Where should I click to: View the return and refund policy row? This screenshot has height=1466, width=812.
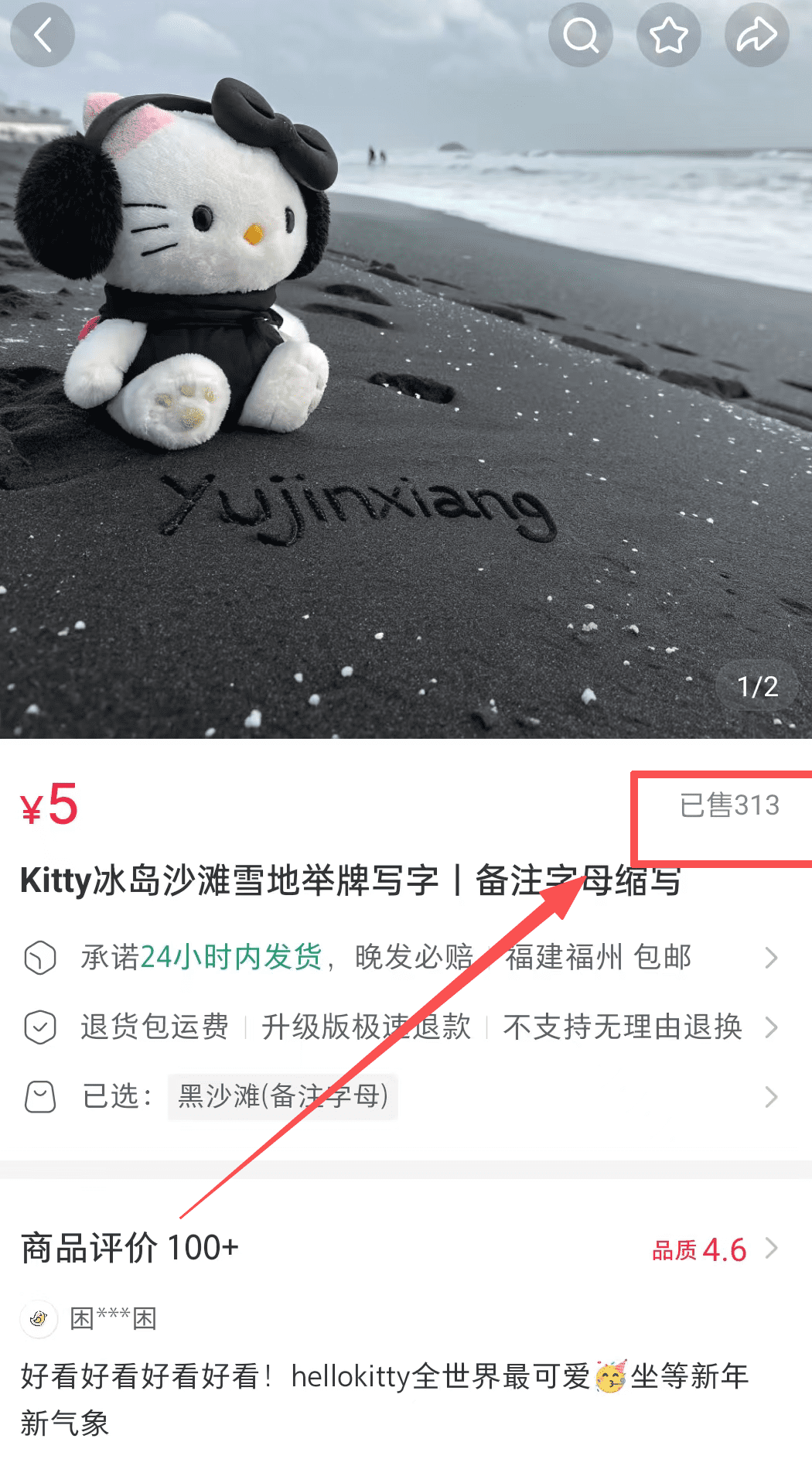tap(402, 1027)
